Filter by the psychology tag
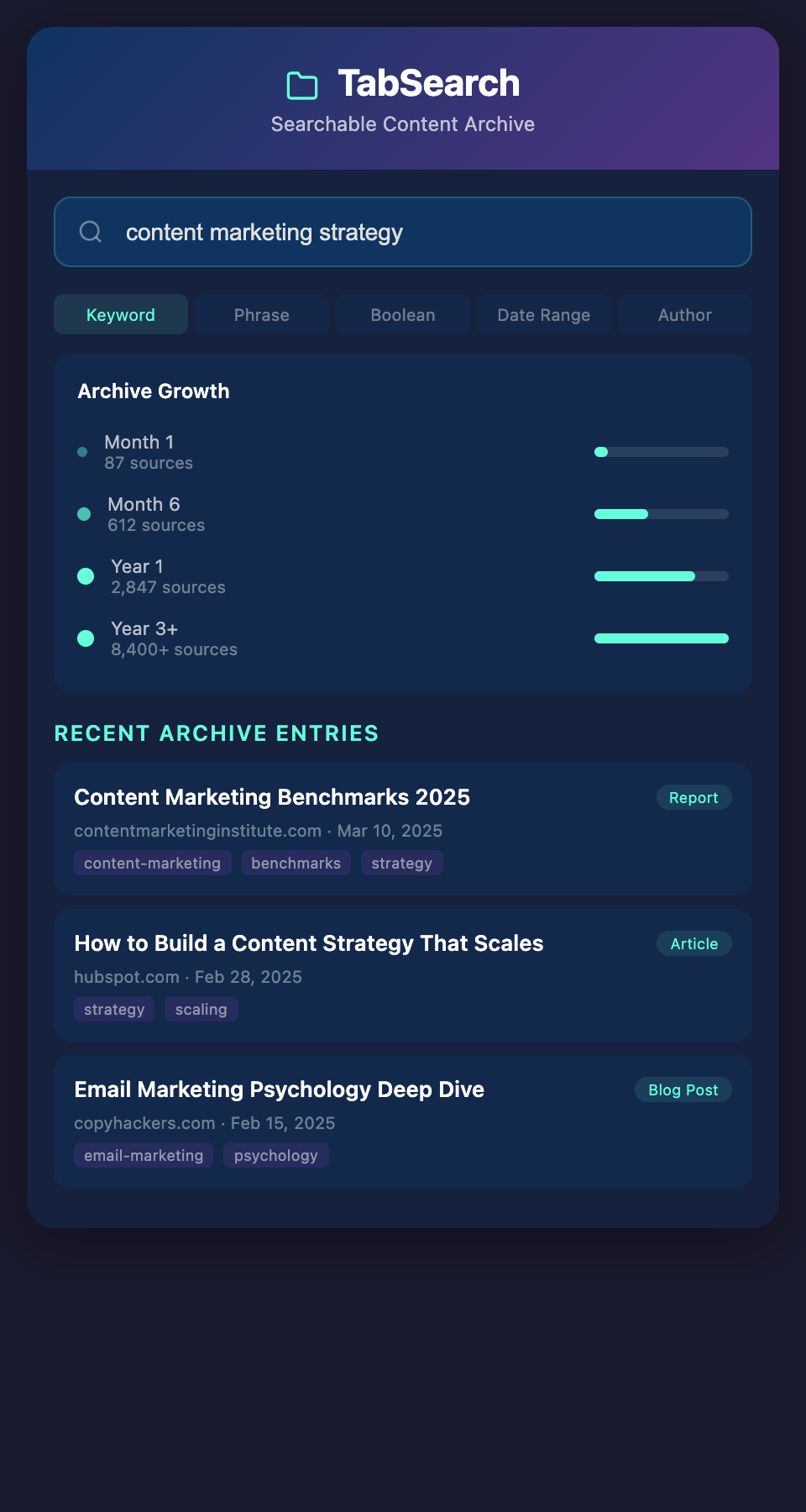Image resolution: width=806 pixels, height=1512 pixels. [x=275, y=1156]
